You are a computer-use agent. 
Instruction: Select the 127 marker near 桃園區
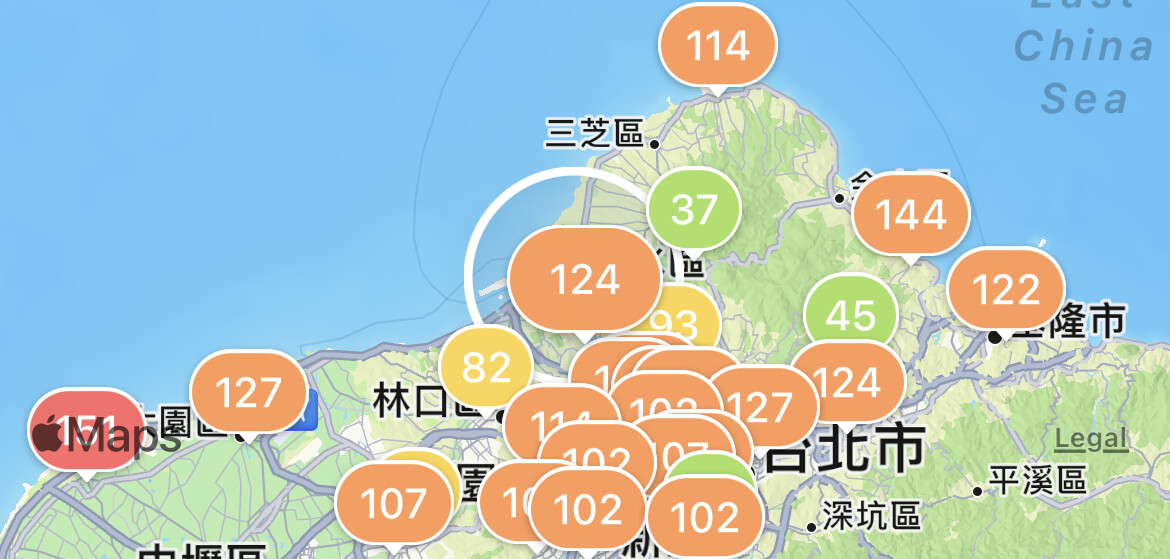248,393
